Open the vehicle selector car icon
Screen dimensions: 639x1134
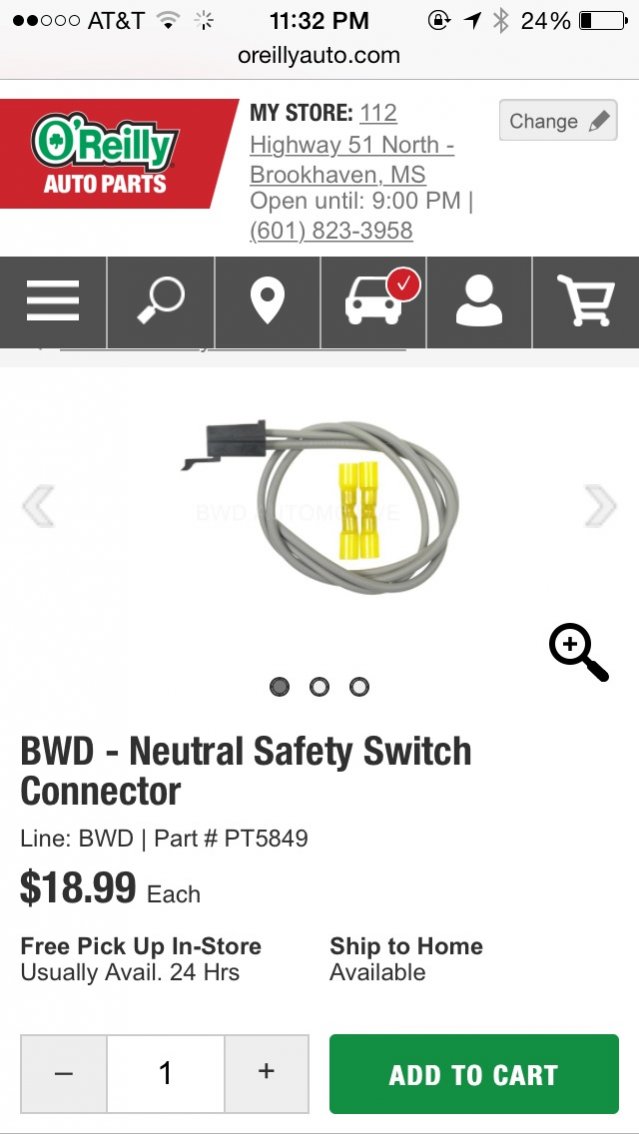click(373, 302)
